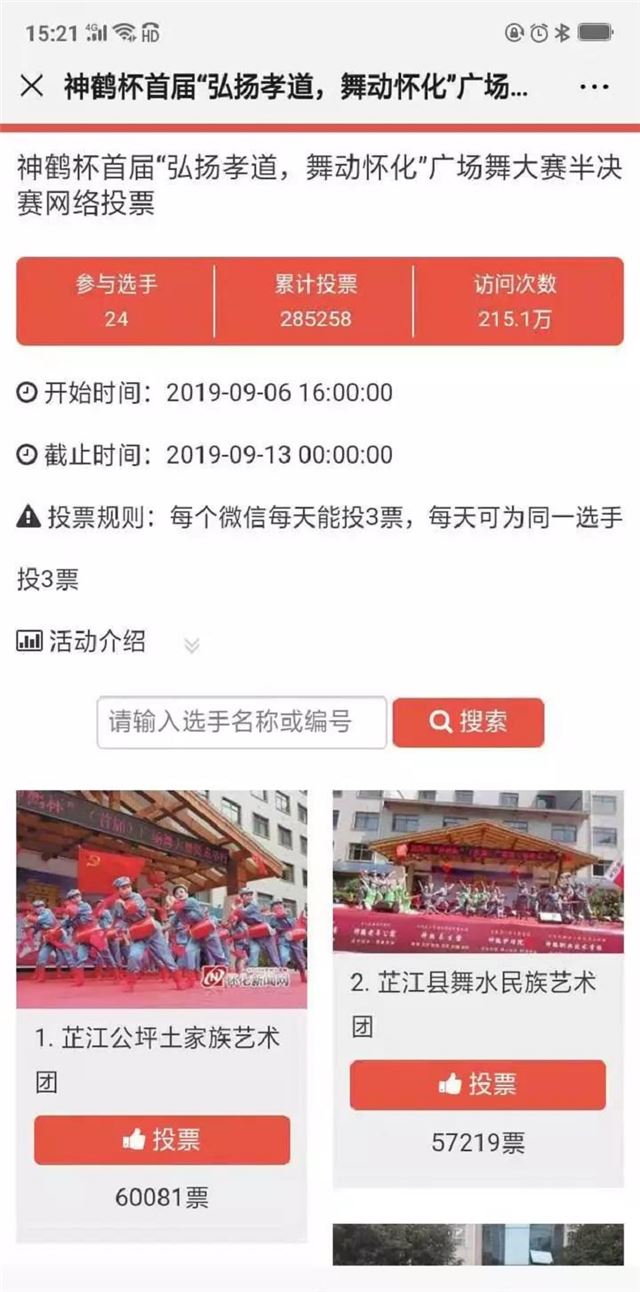
Task: Tap the 搜索 search button
Action: 468,722
